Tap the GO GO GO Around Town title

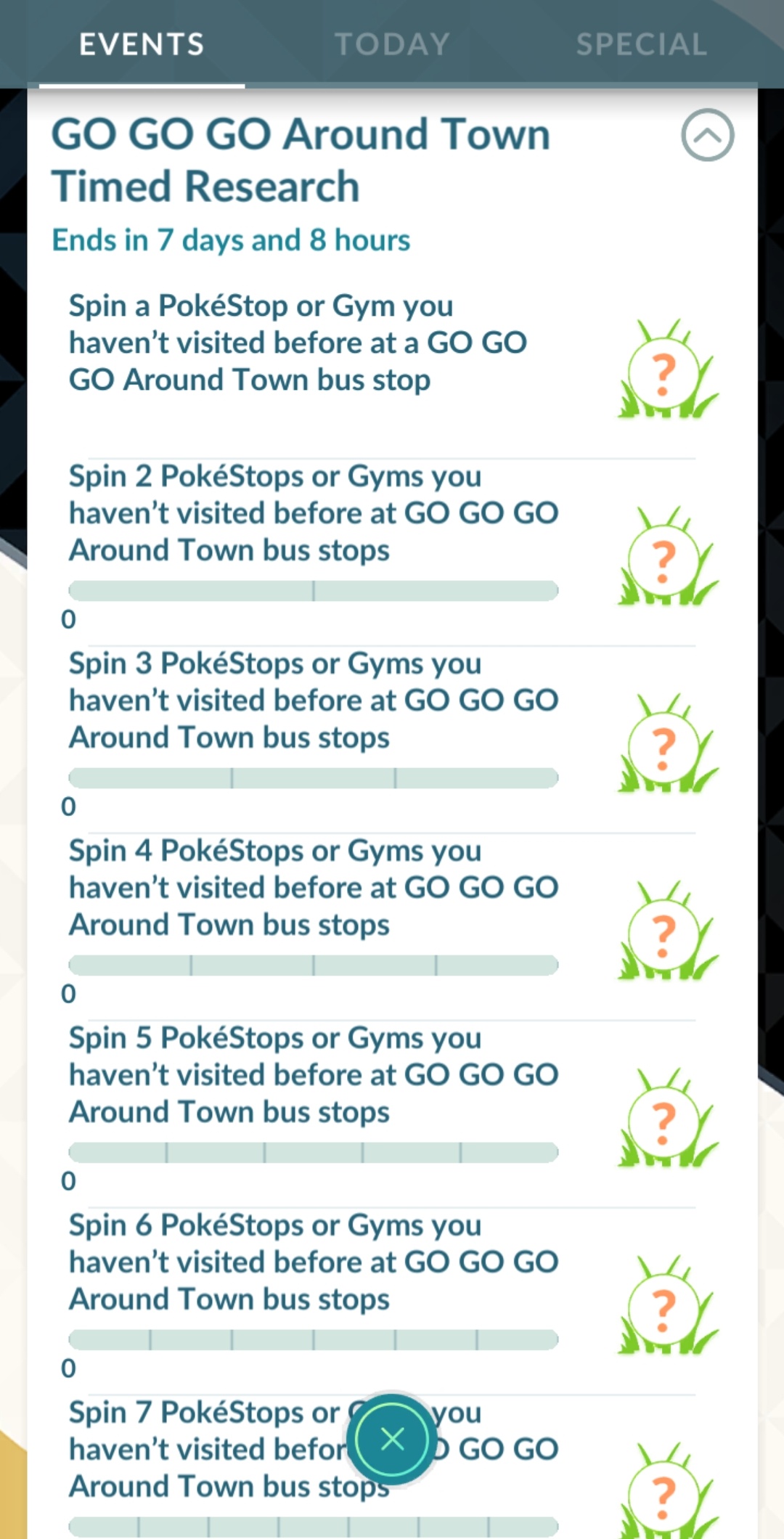[x=300, y=160]
